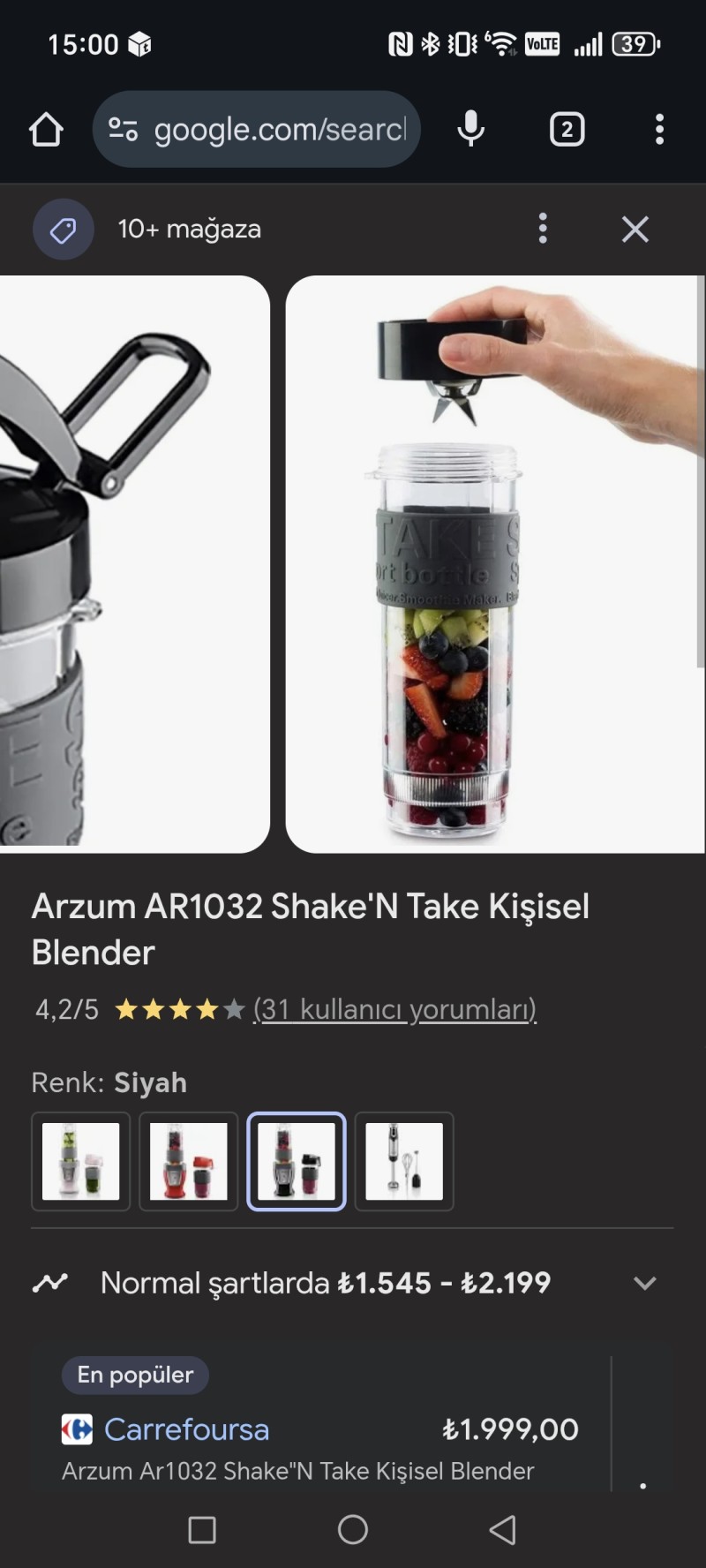Select the hand blender variant option

(404, 1161)
